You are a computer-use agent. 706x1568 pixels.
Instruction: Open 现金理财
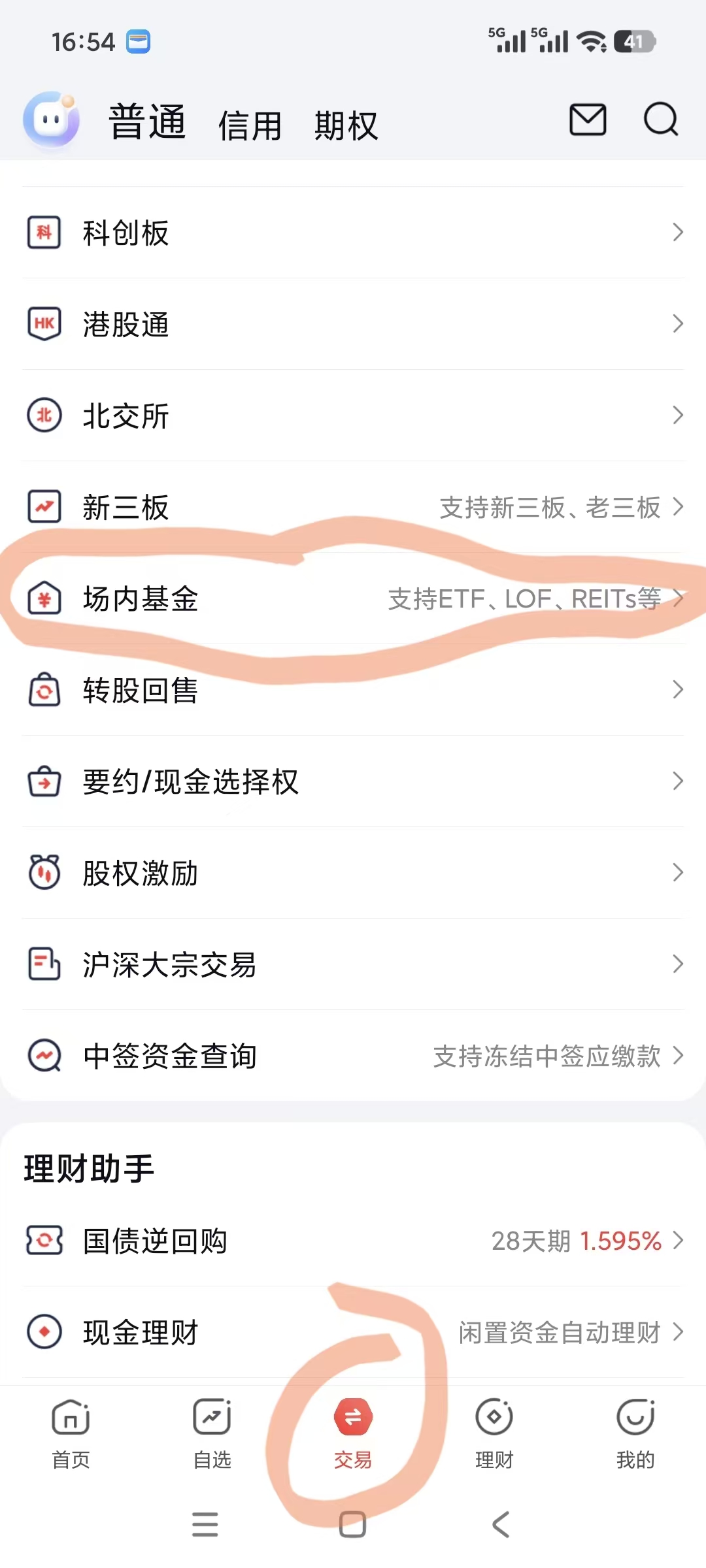pos(353,1332)
